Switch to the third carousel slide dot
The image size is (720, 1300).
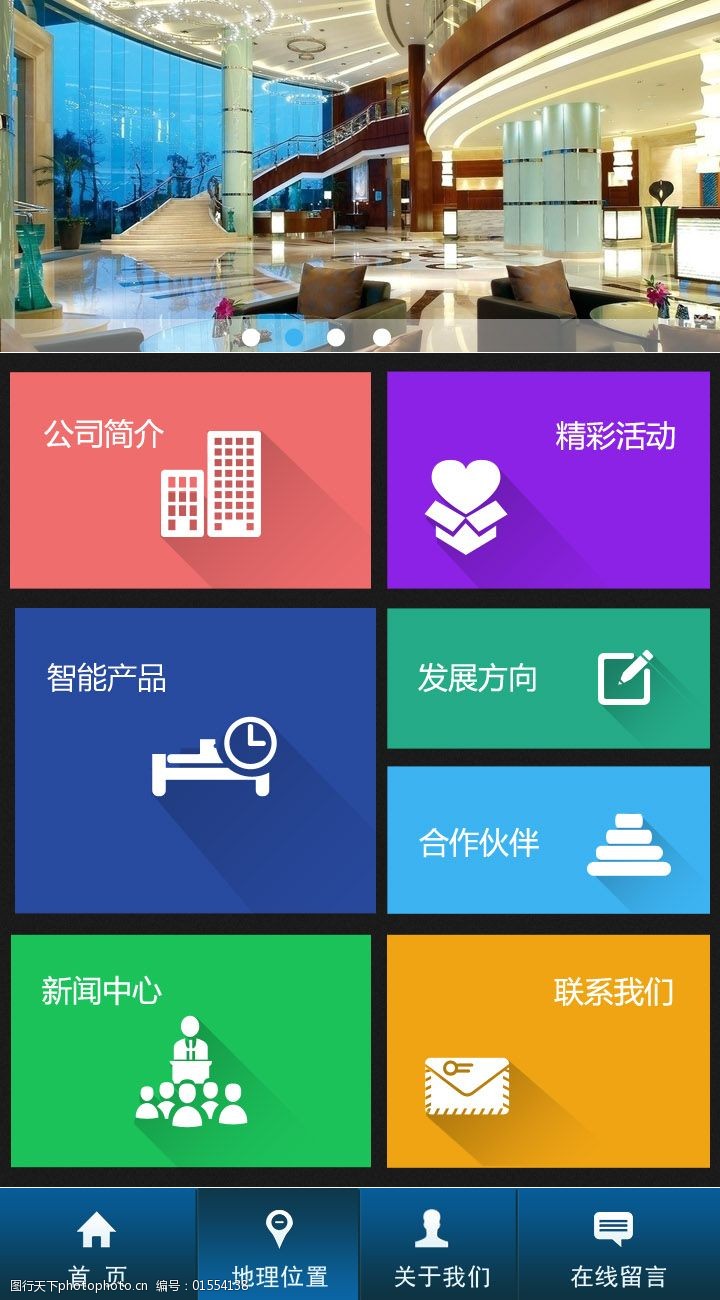[336, 338]
